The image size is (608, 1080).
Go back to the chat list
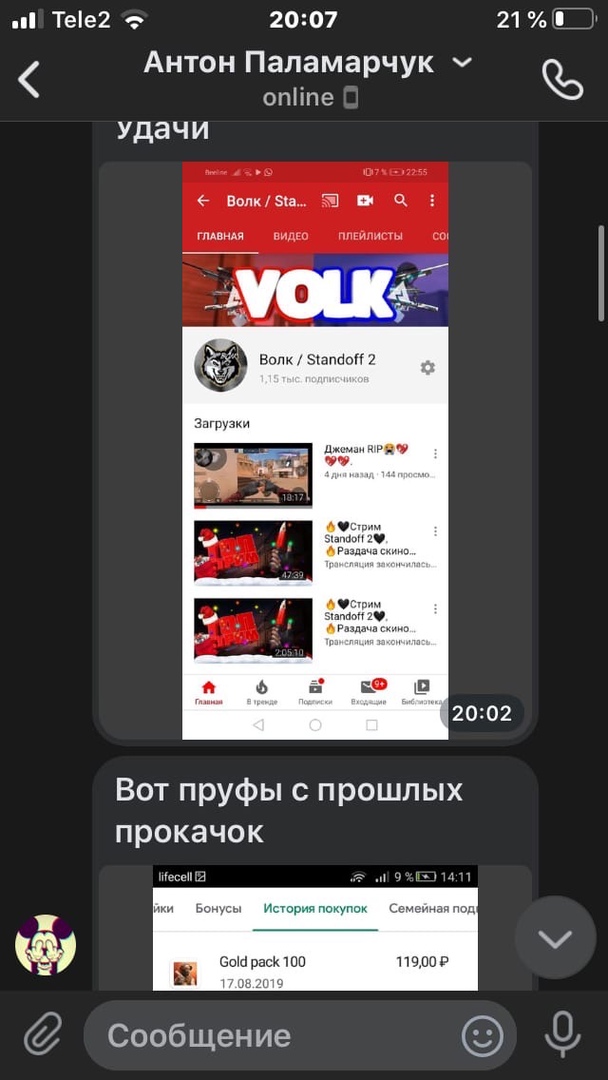click(x=30, y=79)
